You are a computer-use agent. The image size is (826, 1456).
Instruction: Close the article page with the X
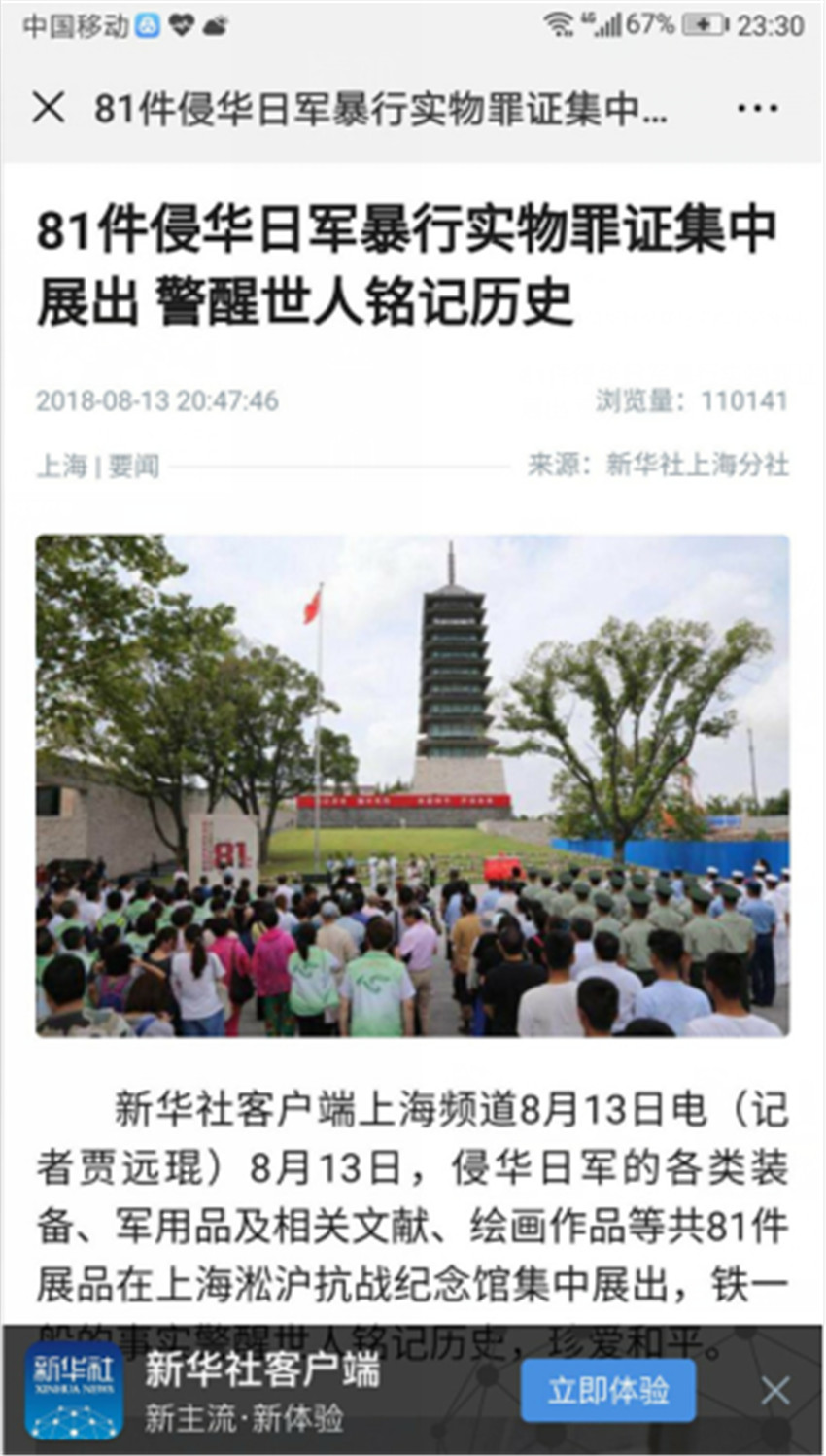49,107
